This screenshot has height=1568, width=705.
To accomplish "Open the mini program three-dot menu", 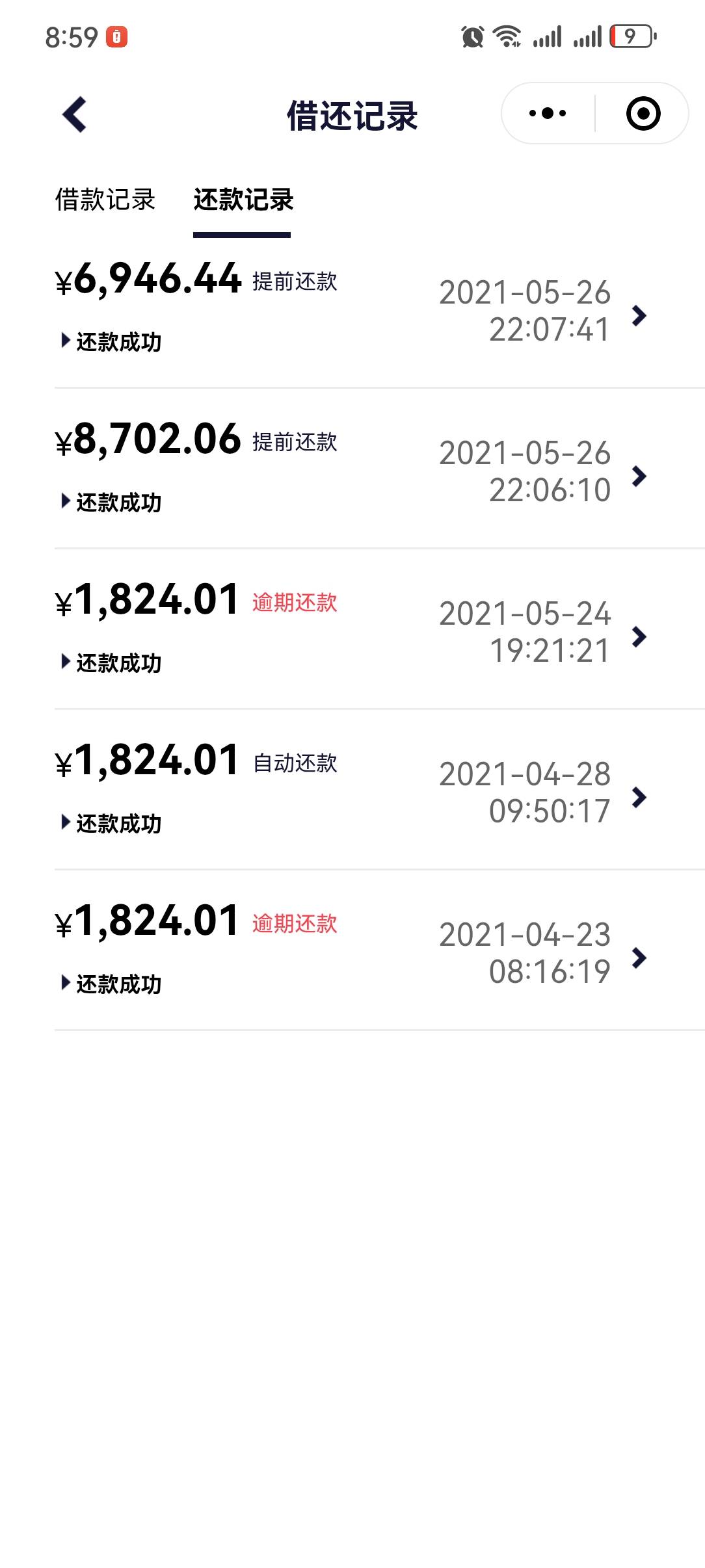I will click(548, 114).
